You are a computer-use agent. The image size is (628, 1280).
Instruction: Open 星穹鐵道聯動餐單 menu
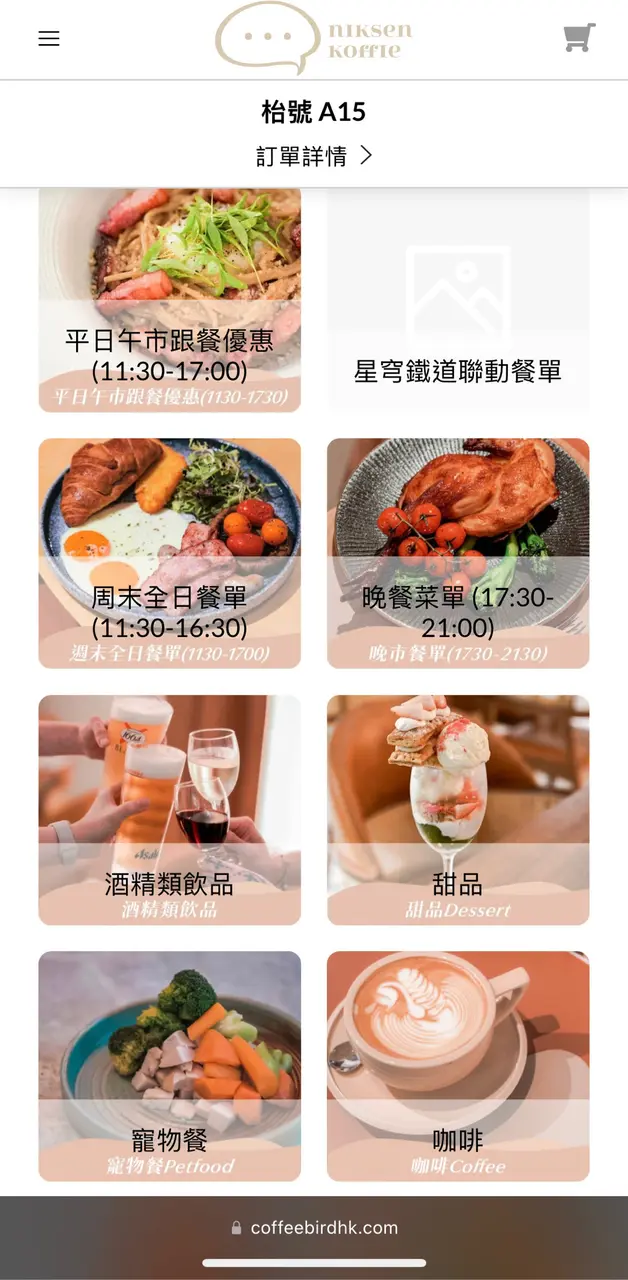click(x=458, y=300)
